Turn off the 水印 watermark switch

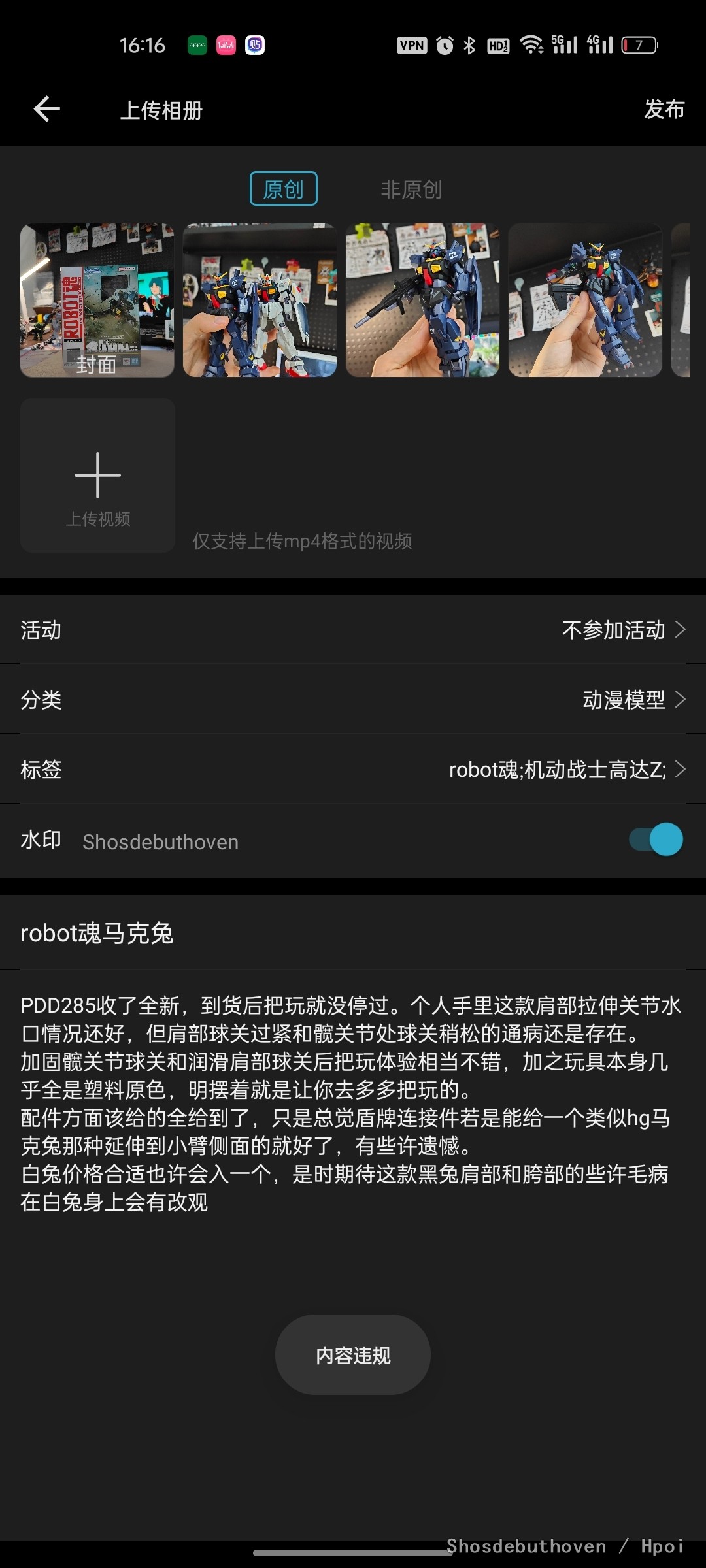pyautogui.click(x=656, y=840)
